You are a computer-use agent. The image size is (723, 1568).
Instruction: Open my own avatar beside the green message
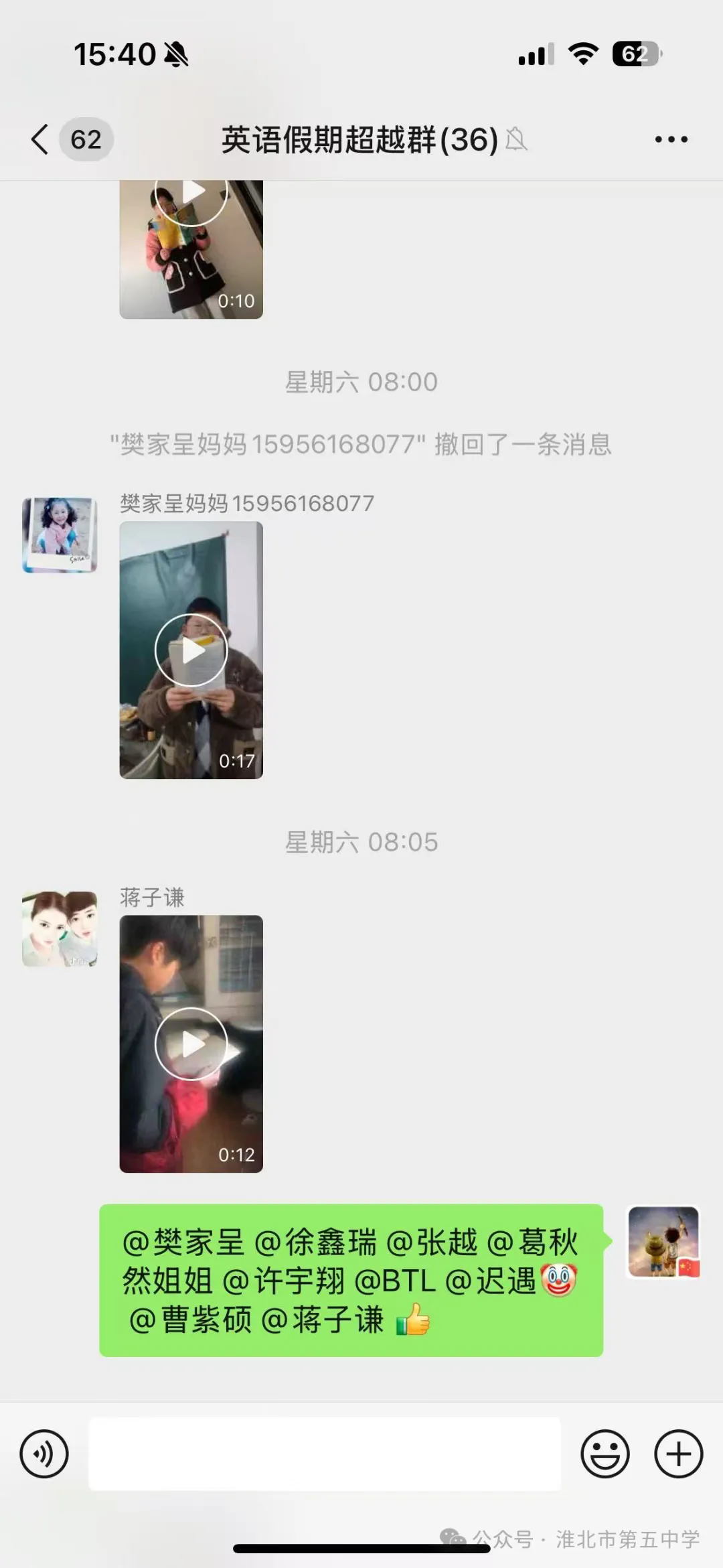click(x=663, y=1242)
